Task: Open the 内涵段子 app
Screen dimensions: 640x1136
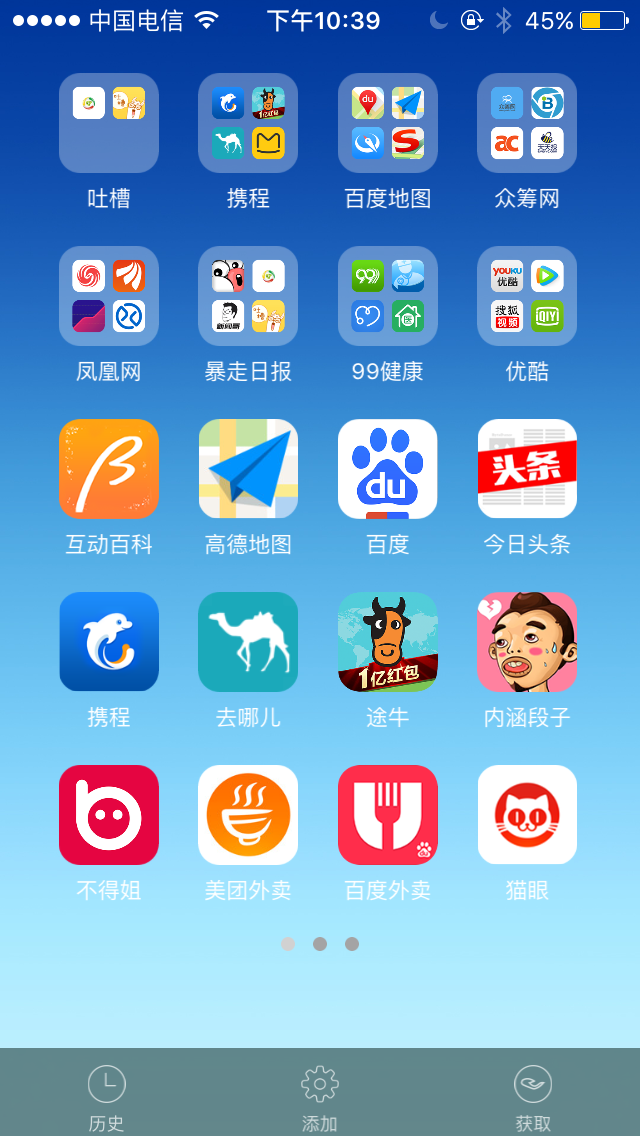Action: click(x=527, y=642)
